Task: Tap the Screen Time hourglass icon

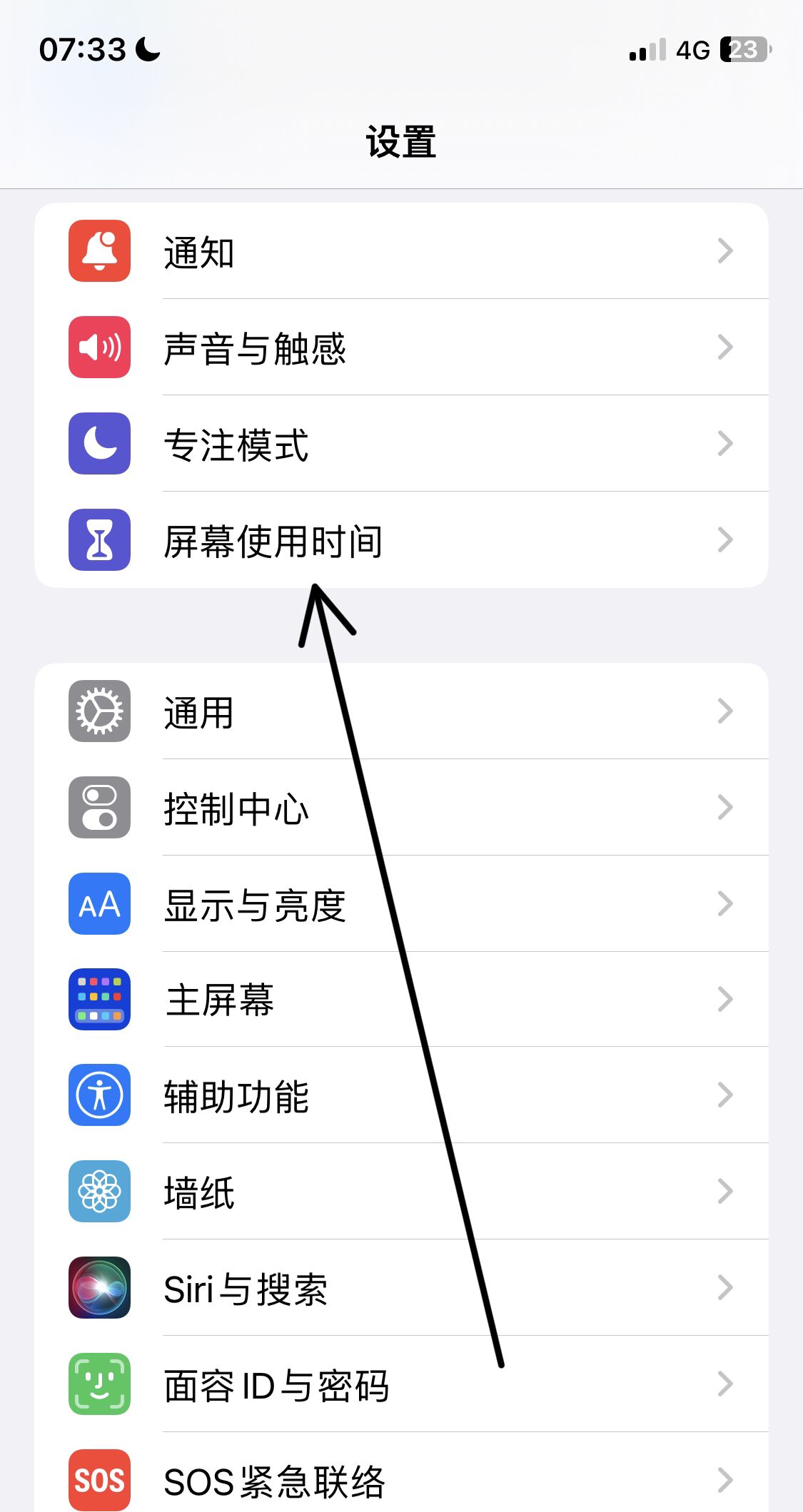Action: tap(99, 540)
